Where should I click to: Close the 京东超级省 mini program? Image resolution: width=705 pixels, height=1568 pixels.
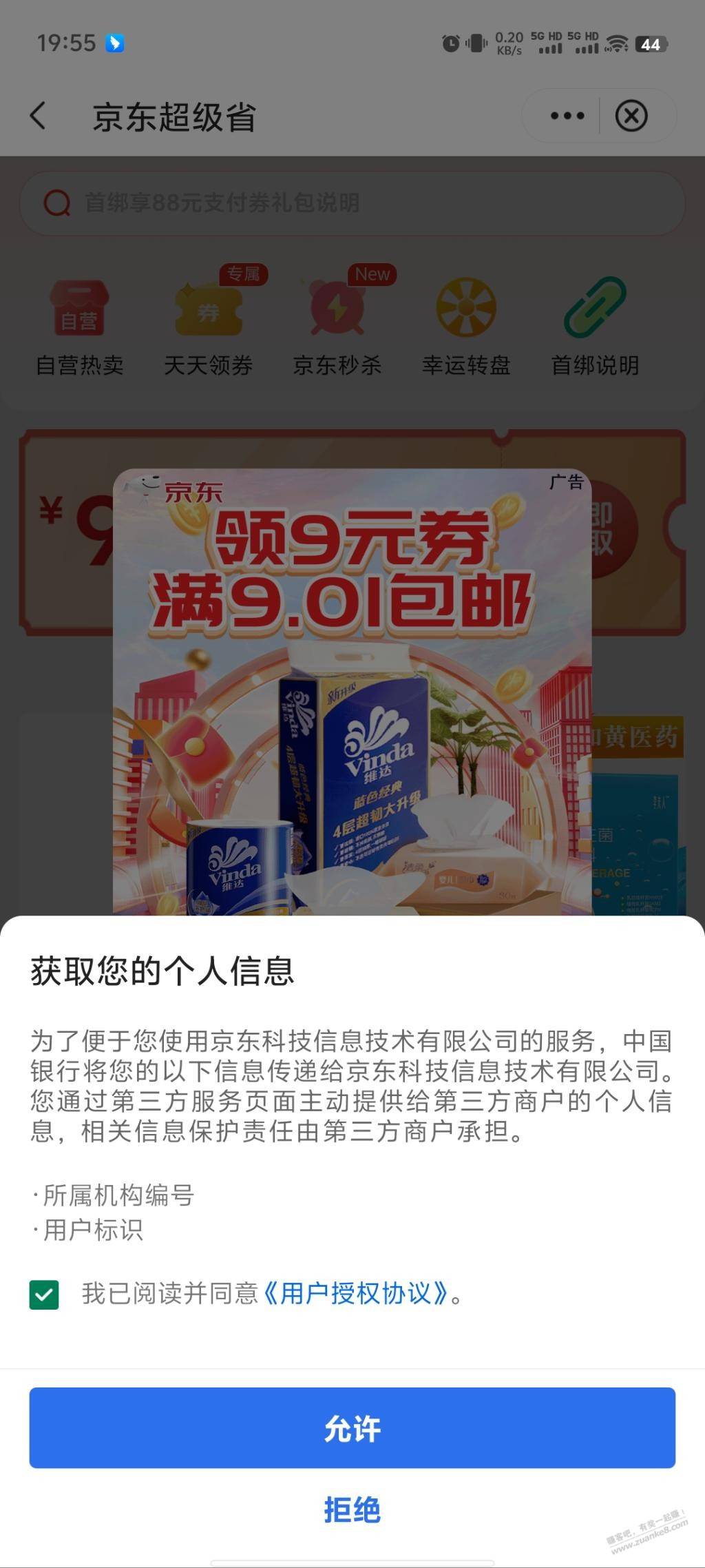click(x=631, y=116)
